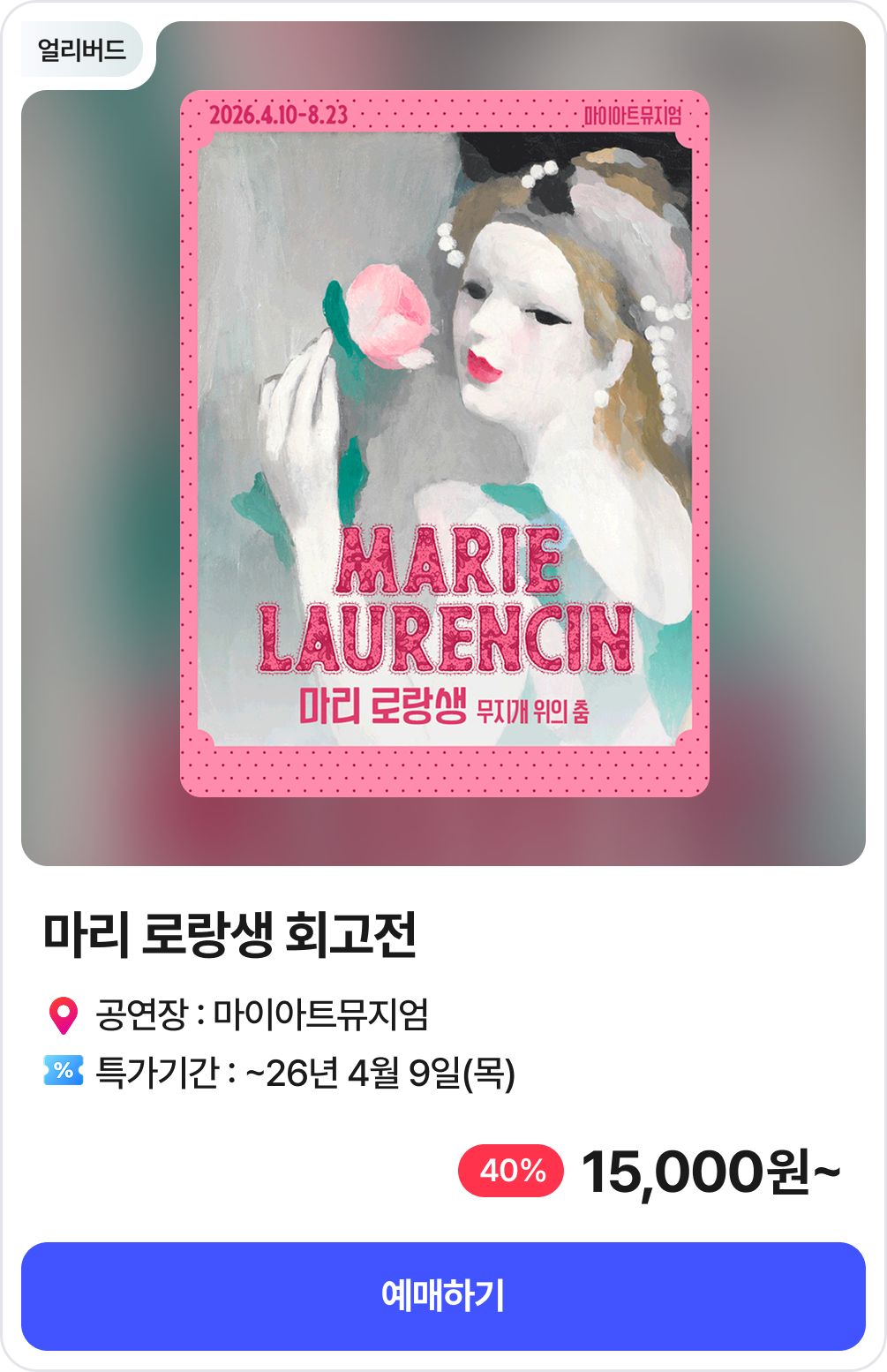Tap the 예매하기 booking button
Image resolution: width=887 pixels, height=1372 pixels.
coord(443,1295)
